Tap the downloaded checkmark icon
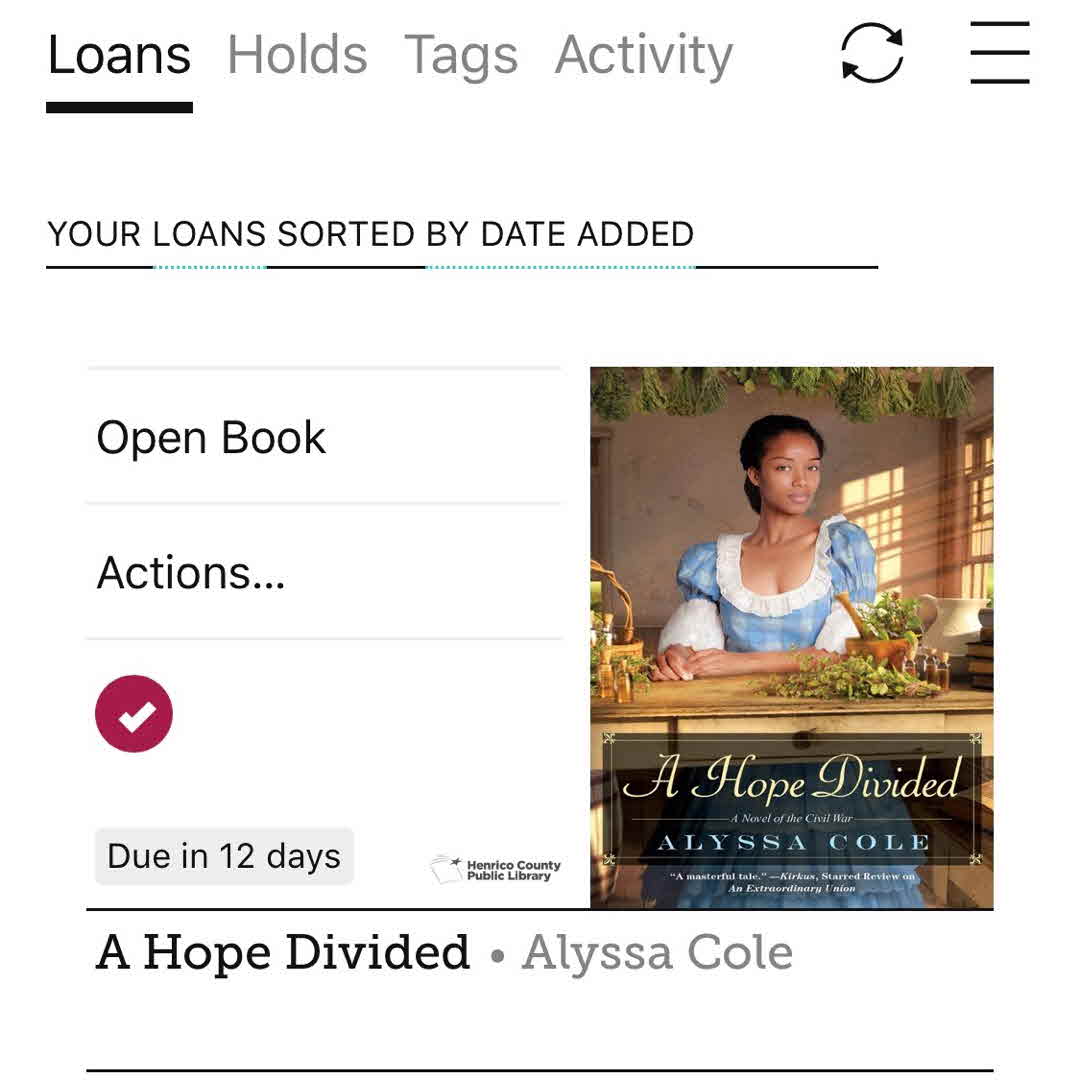Image resolution: width=1080 pixels, height=1080 pixels. pos(134,714)
